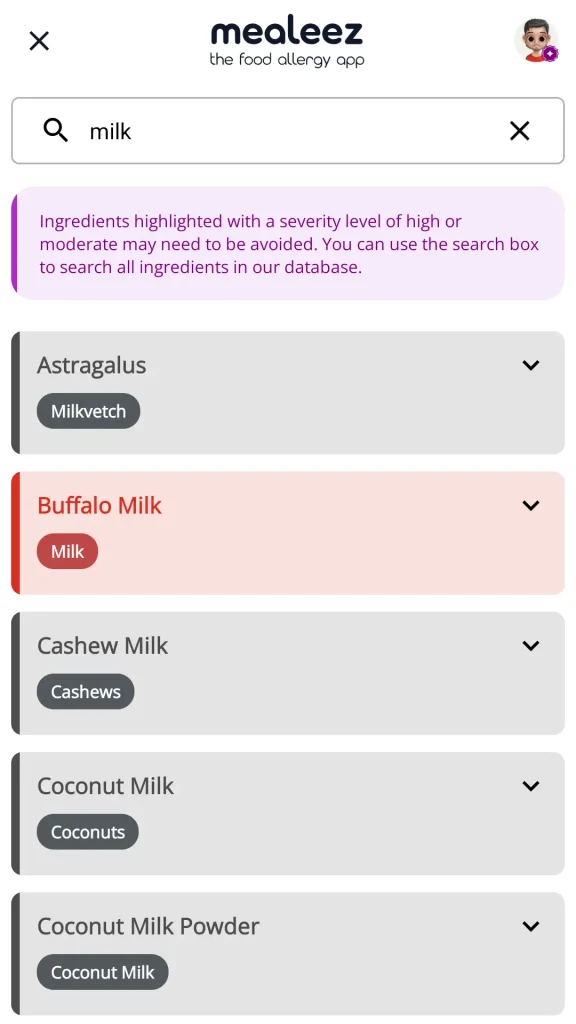Image resolution: width=576 pixels, height=1024 pixels.
Task: Open the profile avatar
Action: (536, 40)
